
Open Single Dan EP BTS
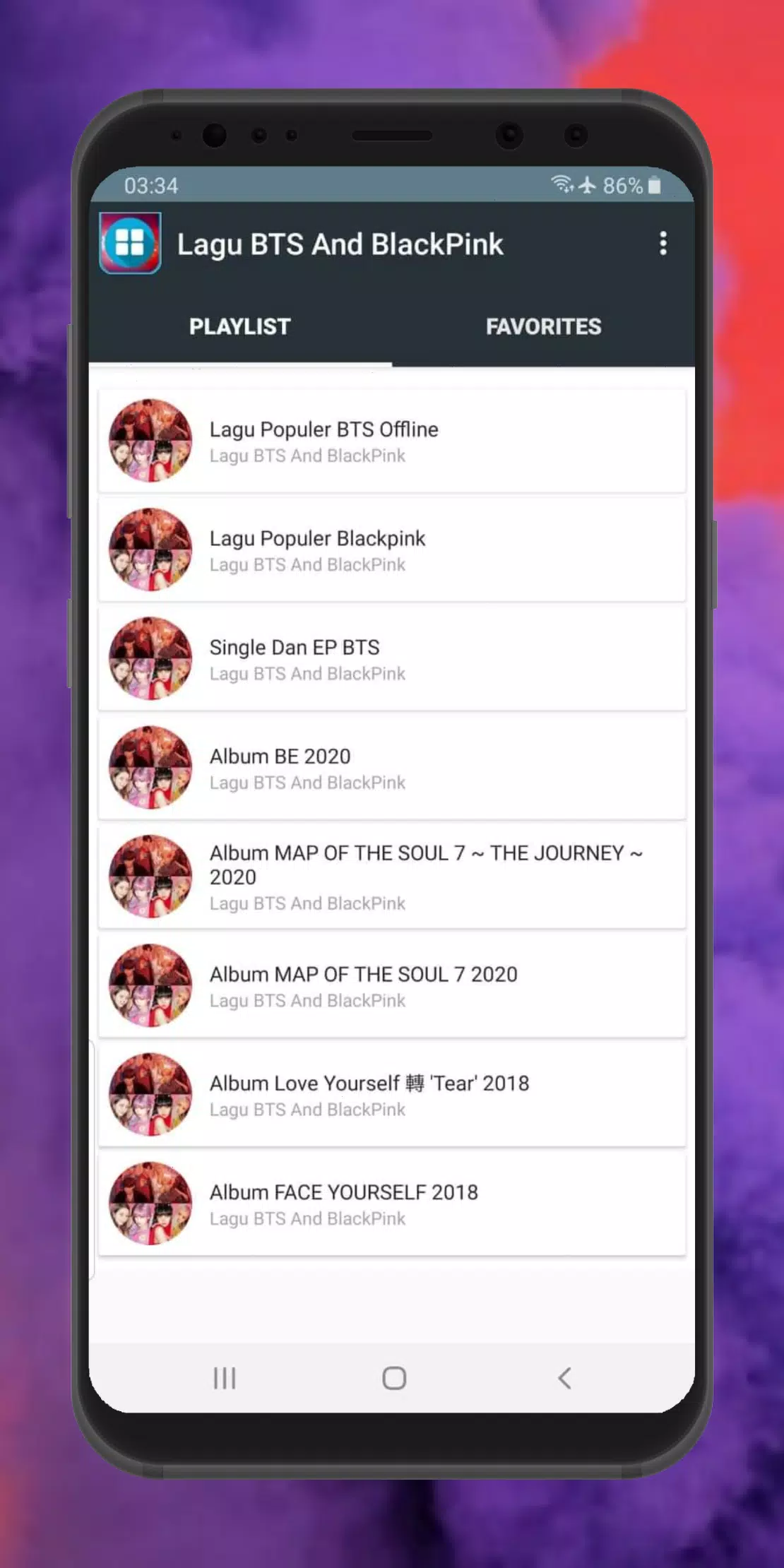[x=392, y=659]
